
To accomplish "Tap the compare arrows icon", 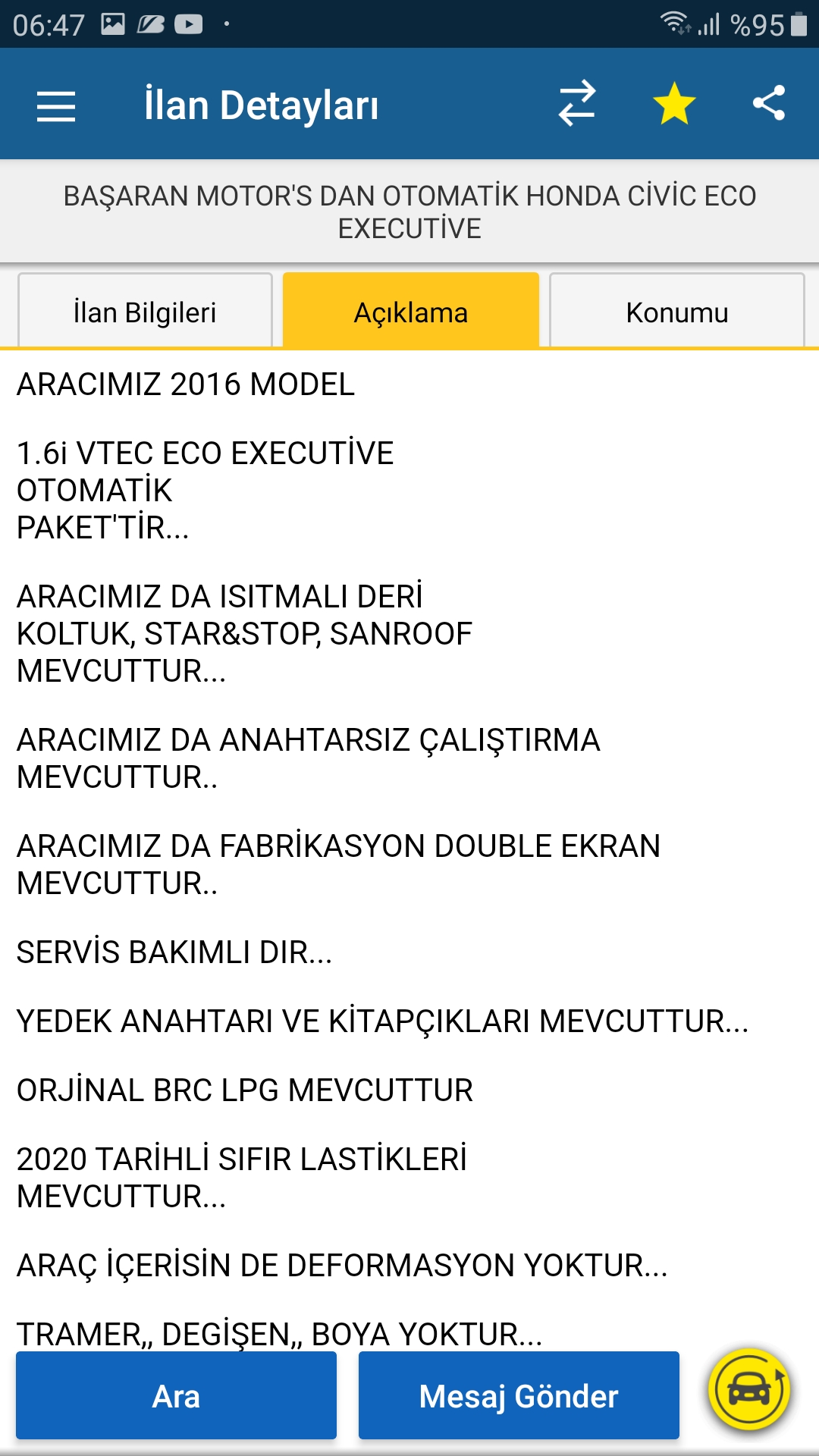I will click(577, 104).
